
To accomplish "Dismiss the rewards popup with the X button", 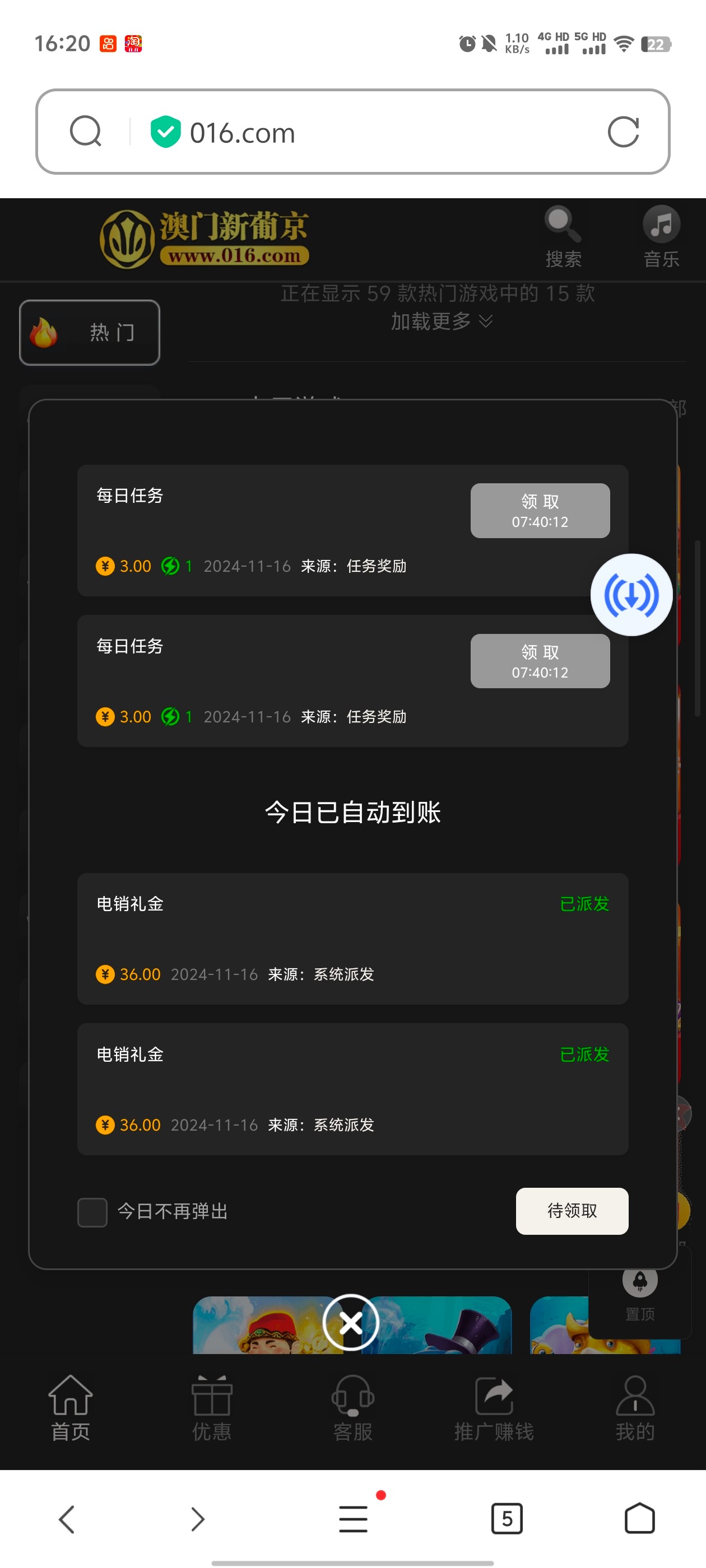I will (x=351, y=1322).
